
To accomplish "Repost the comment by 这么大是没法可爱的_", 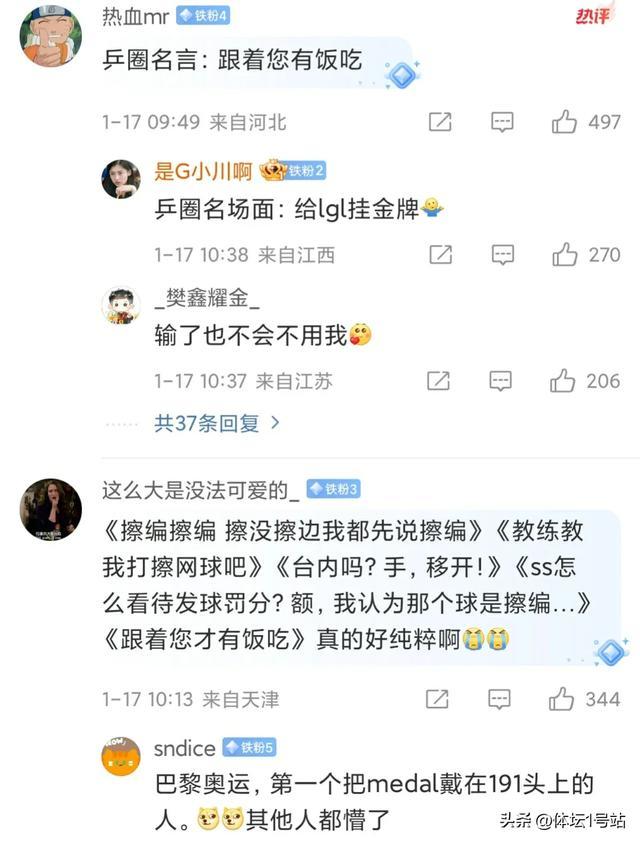I will 438,698.
